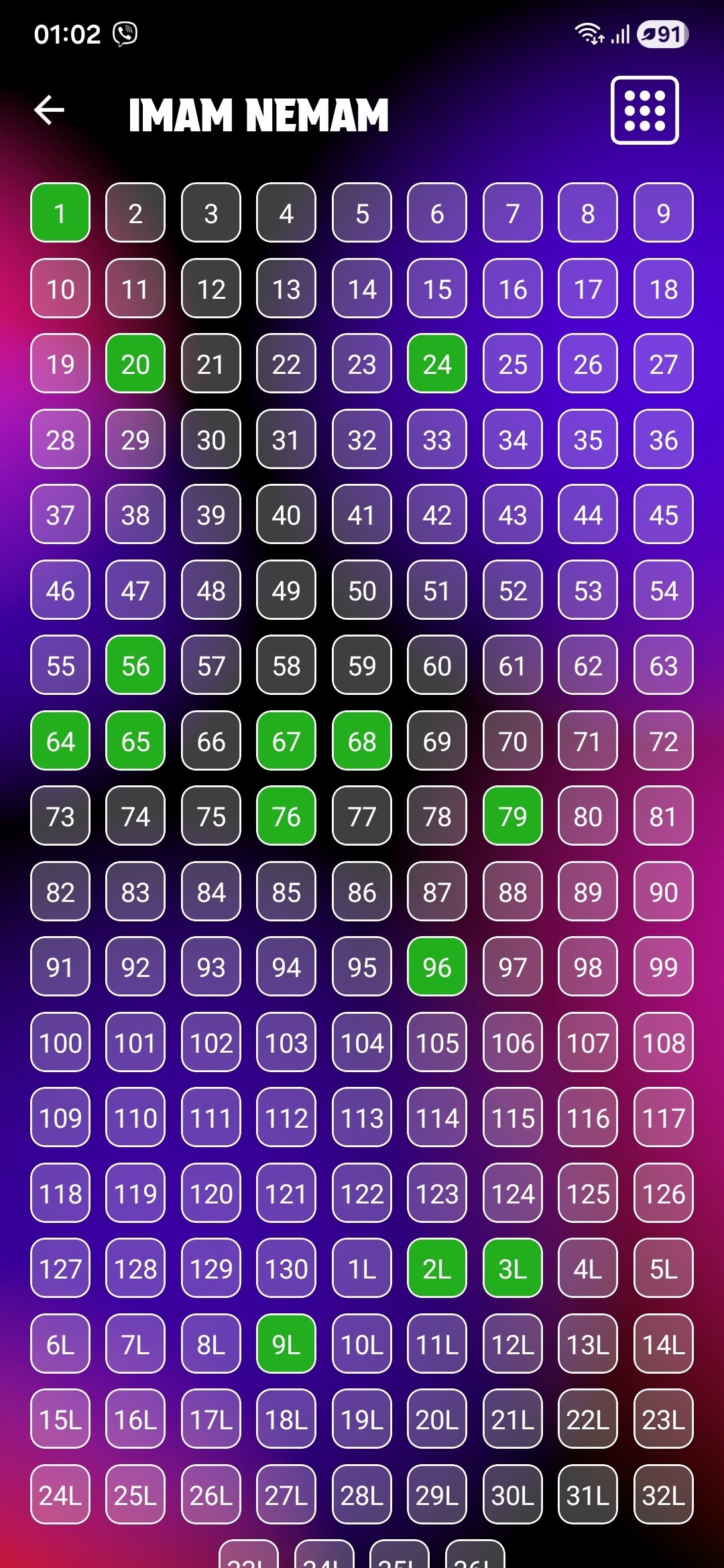Select tile number 56
The height and width of the screenshot is (1568, 724).
click(x=135, y=665)
